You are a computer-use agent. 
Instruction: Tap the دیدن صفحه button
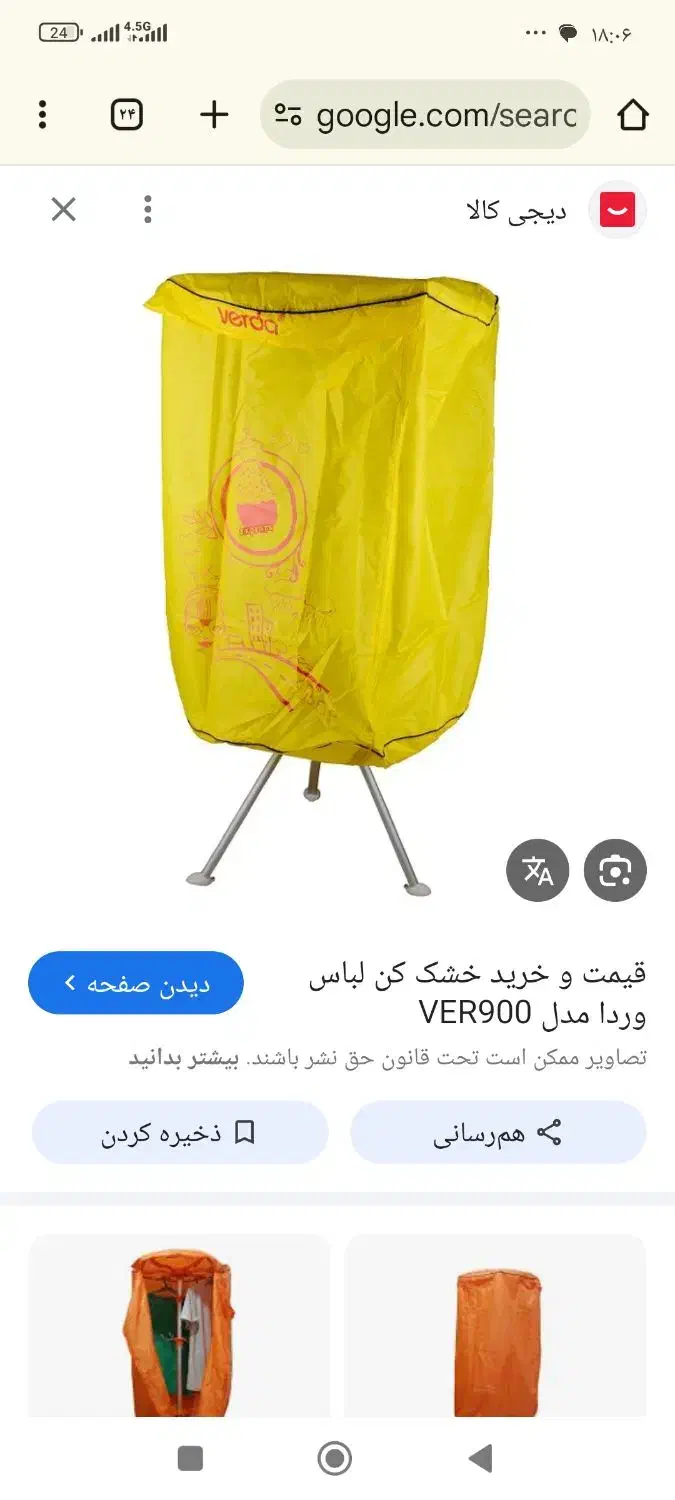136,983
